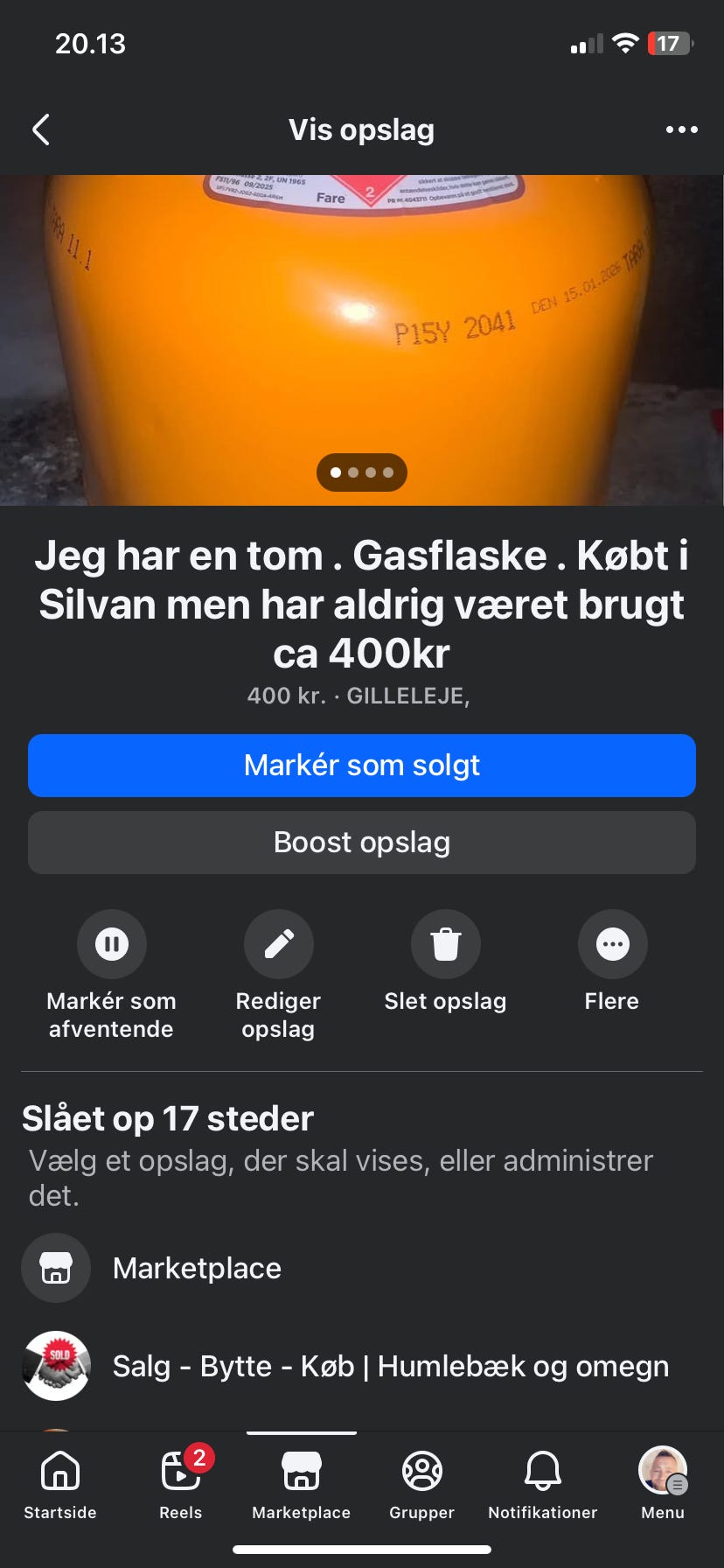The height and width of the screenshot is (1568, 724).
Task: Select the Markér som afventende pause icon
Action: (111, 943)
